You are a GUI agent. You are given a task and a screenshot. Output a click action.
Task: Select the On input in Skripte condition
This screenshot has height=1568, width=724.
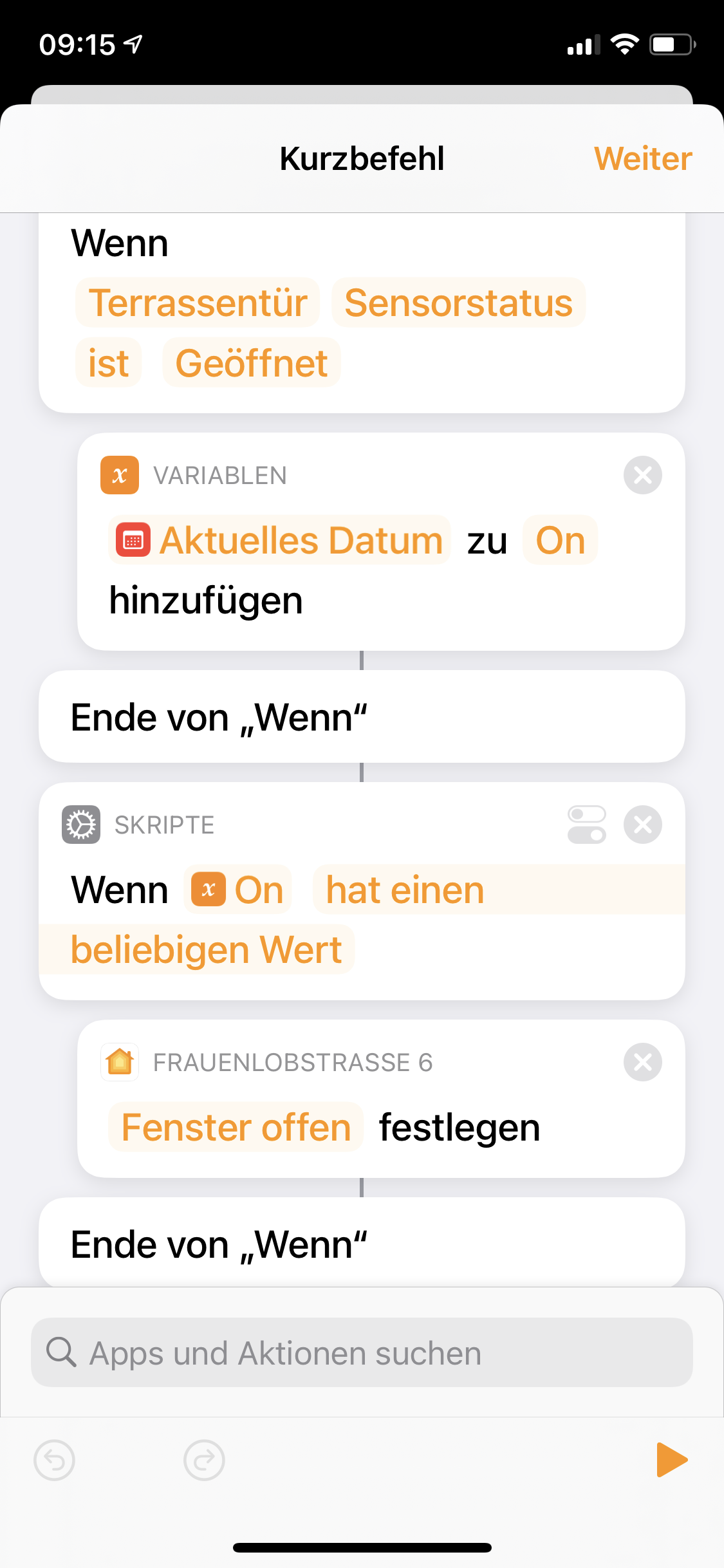click(238, 890)
